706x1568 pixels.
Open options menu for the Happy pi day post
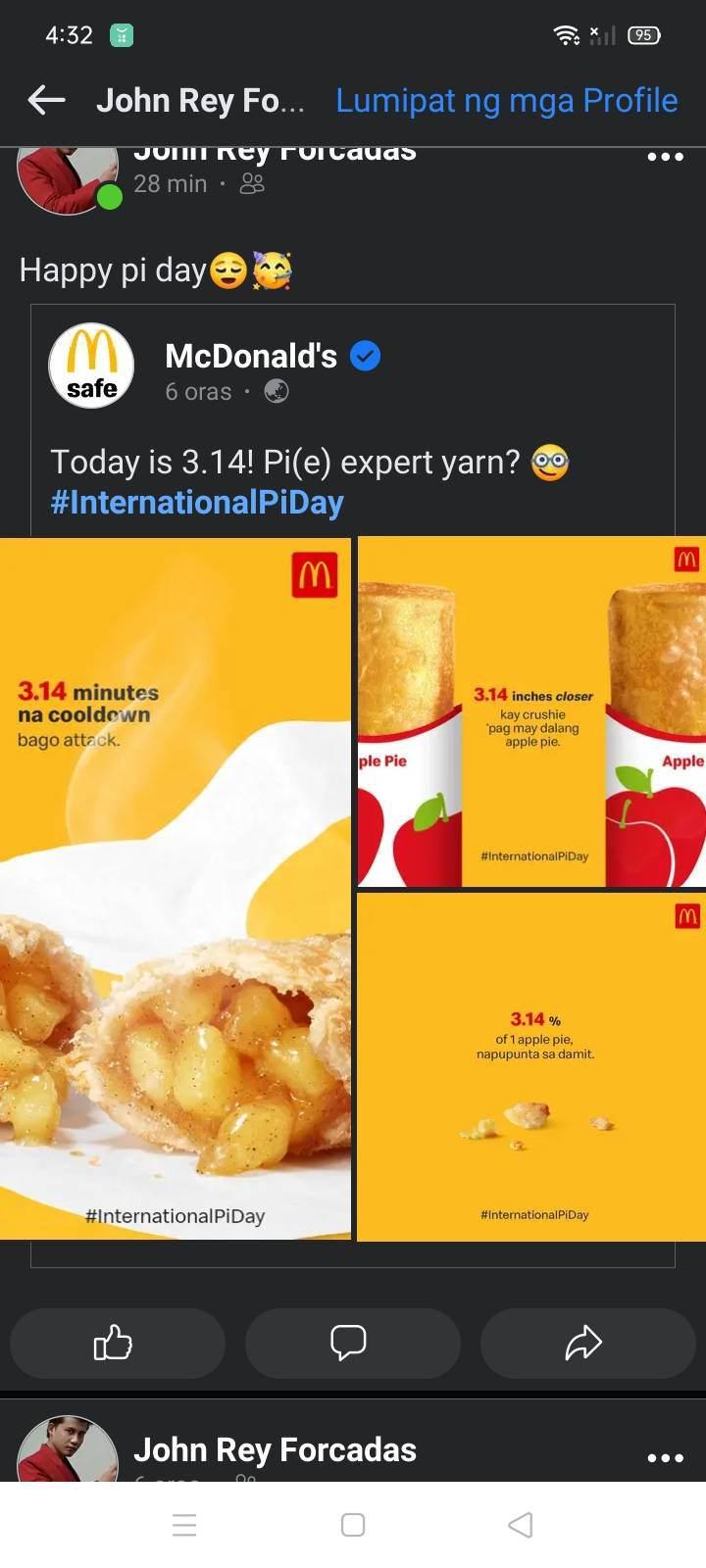pos(665,157)
